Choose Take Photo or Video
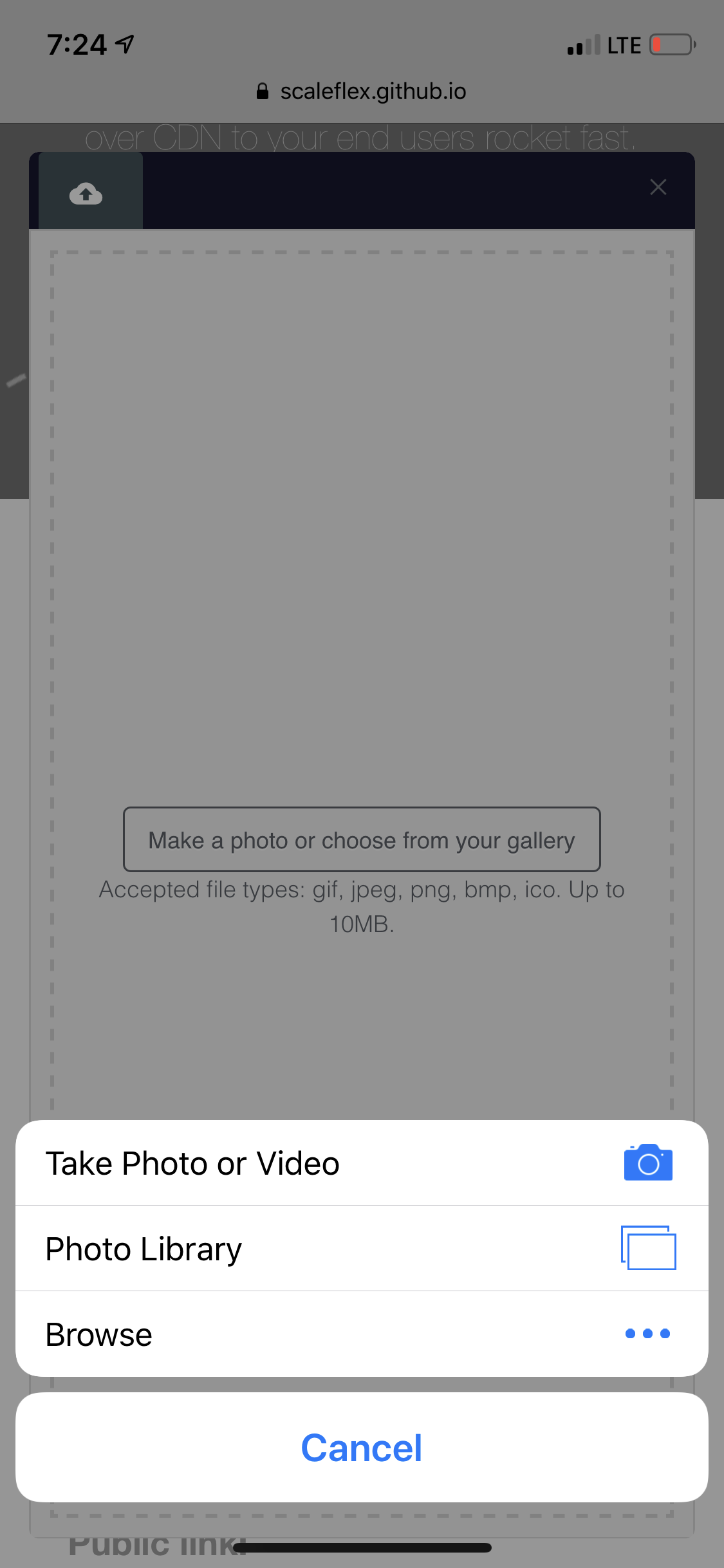 click(x=362, y=1162)
